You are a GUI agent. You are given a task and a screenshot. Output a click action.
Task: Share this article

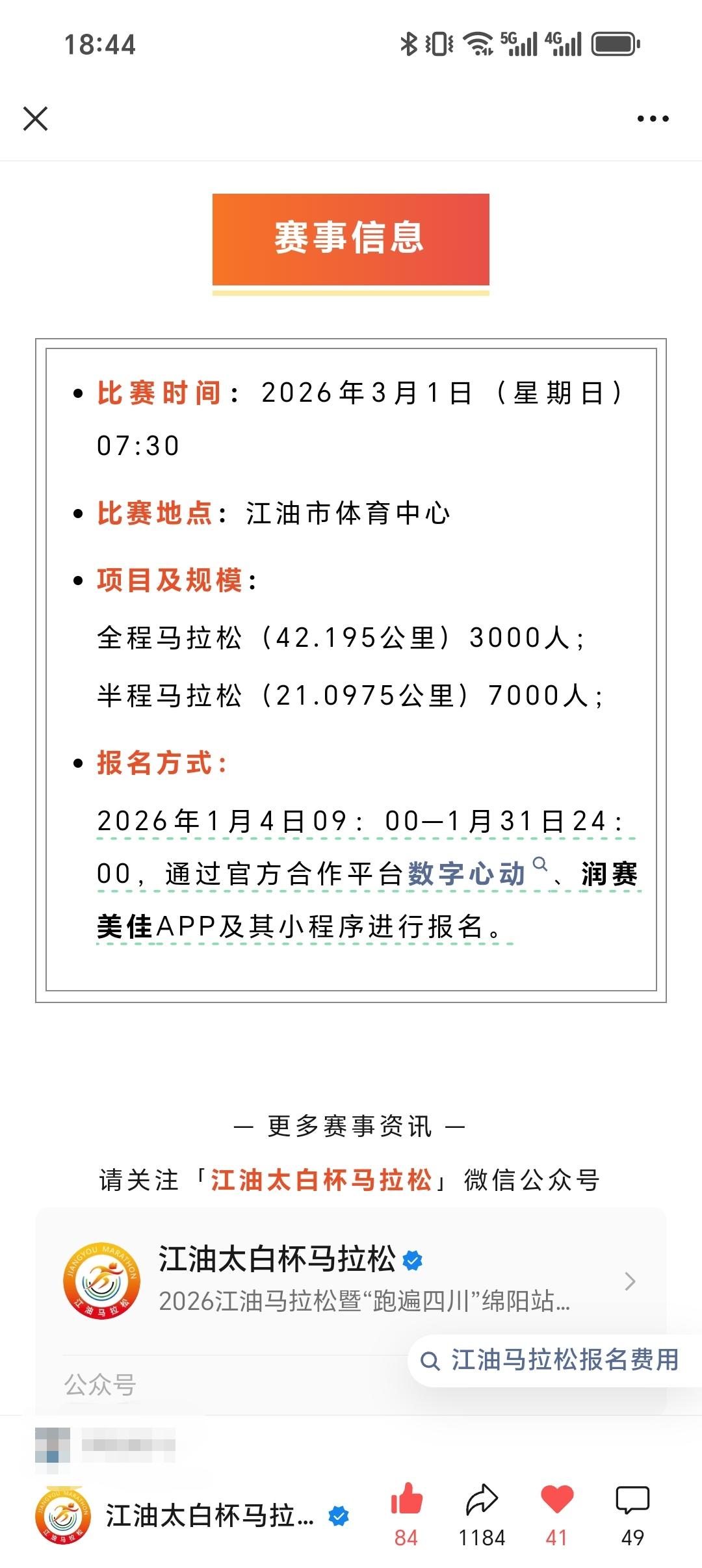(x=482, y=1500)
